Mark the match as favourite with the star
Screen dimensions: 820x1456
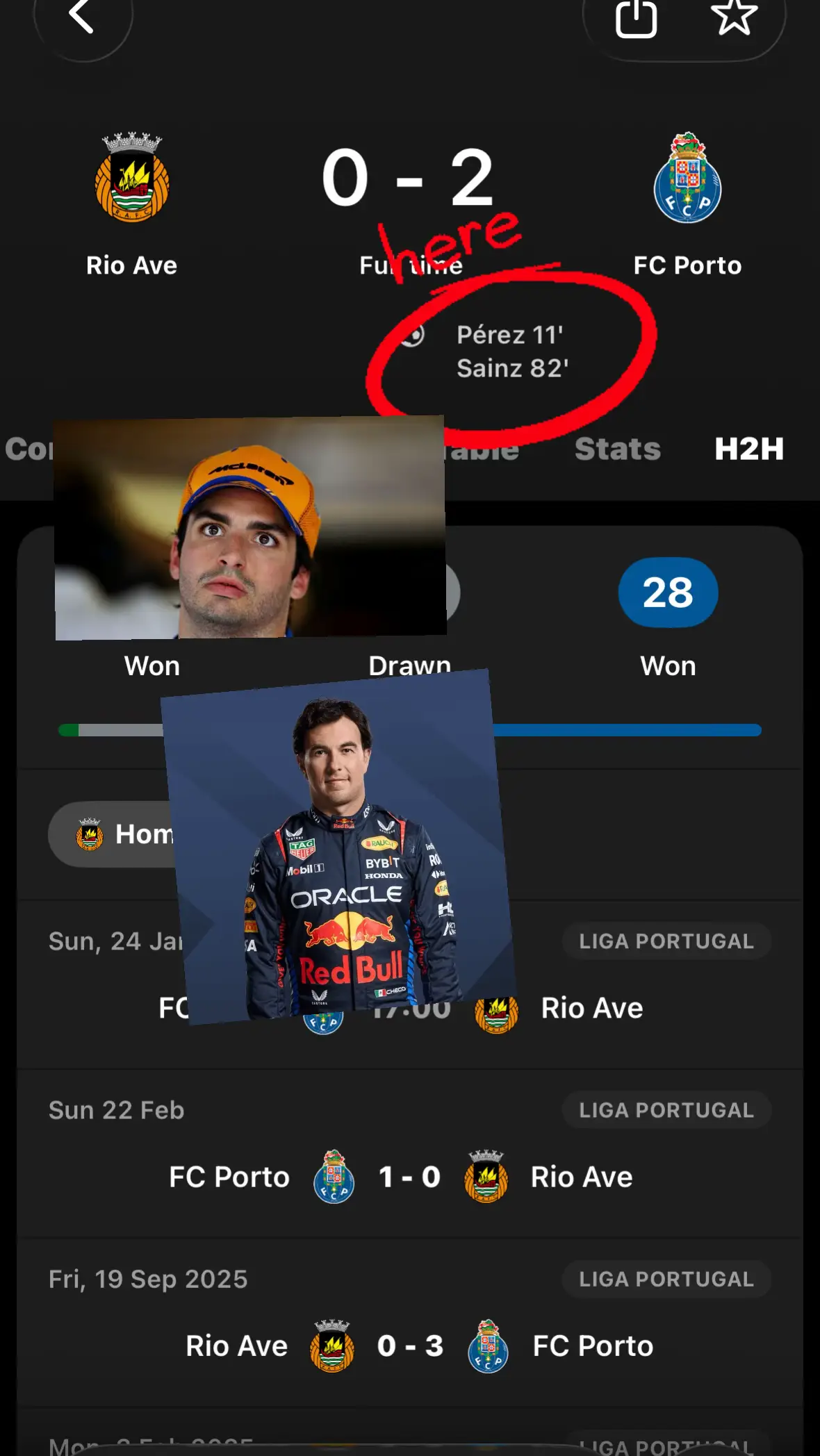click(734, 17)
